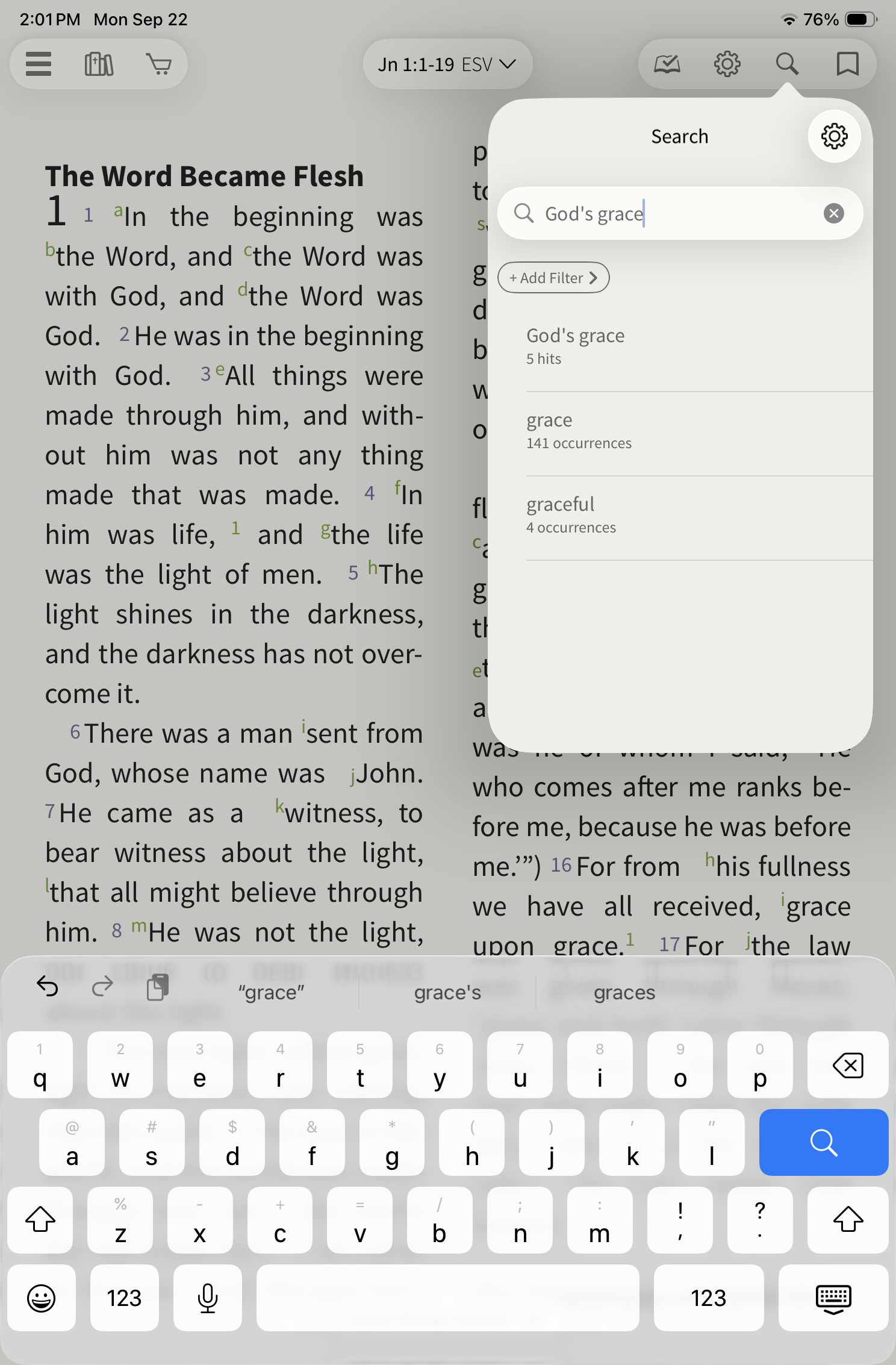Bookmark the current passage

pos(847,64)
